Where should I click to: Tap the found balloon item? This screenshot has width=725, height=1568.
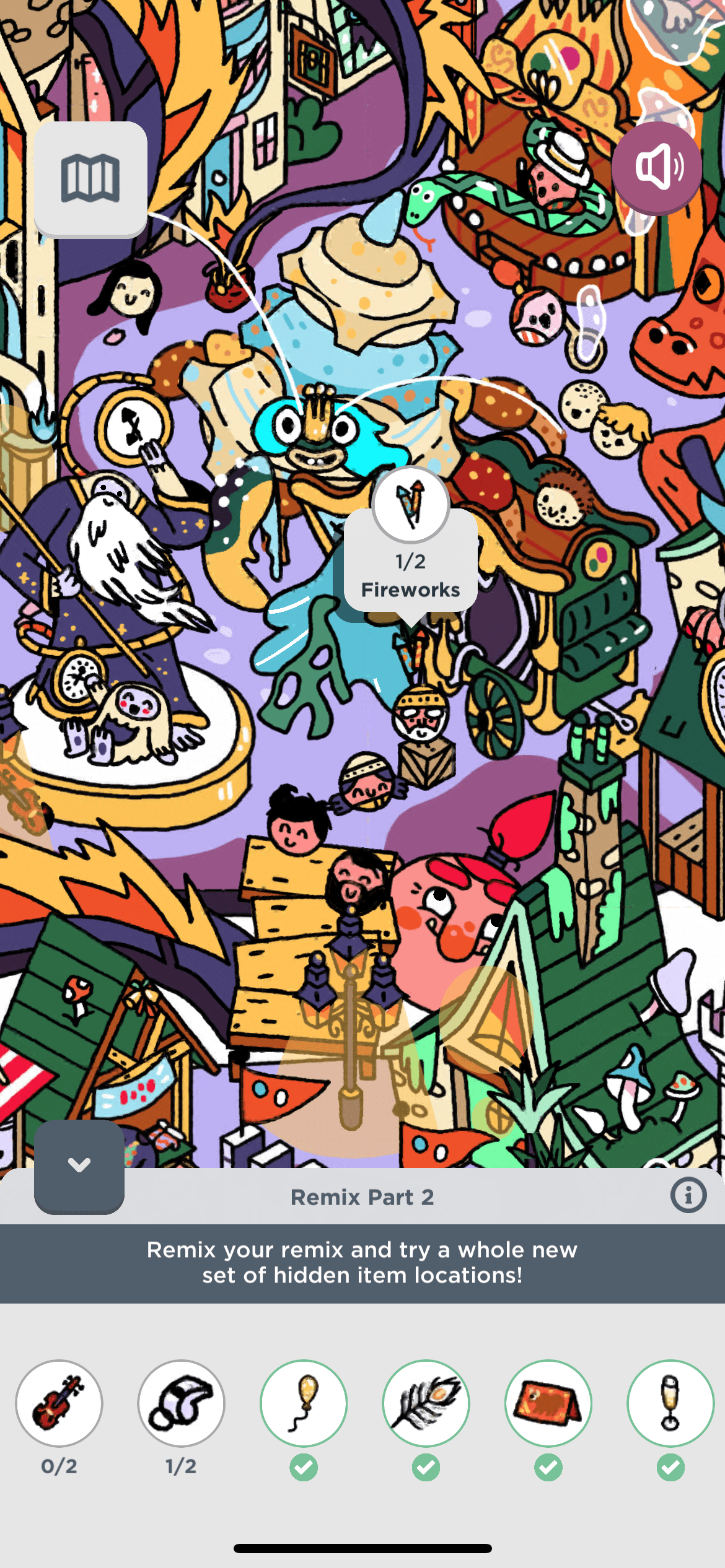point(304,1403)
